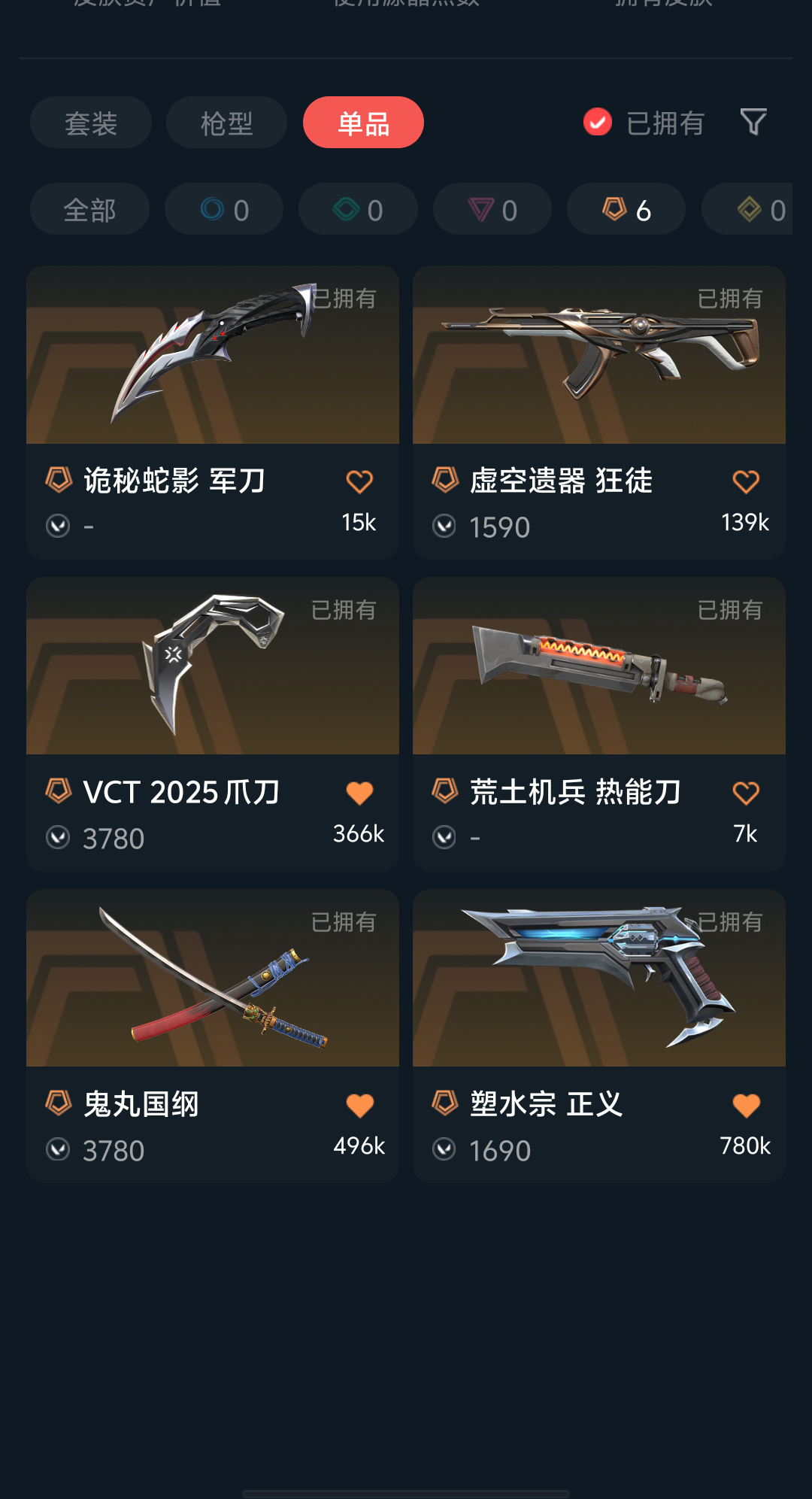Unlike the VCT 2025 爪刀 skin
This screenshot has height=1499, width=812.
tap(359, 793)
